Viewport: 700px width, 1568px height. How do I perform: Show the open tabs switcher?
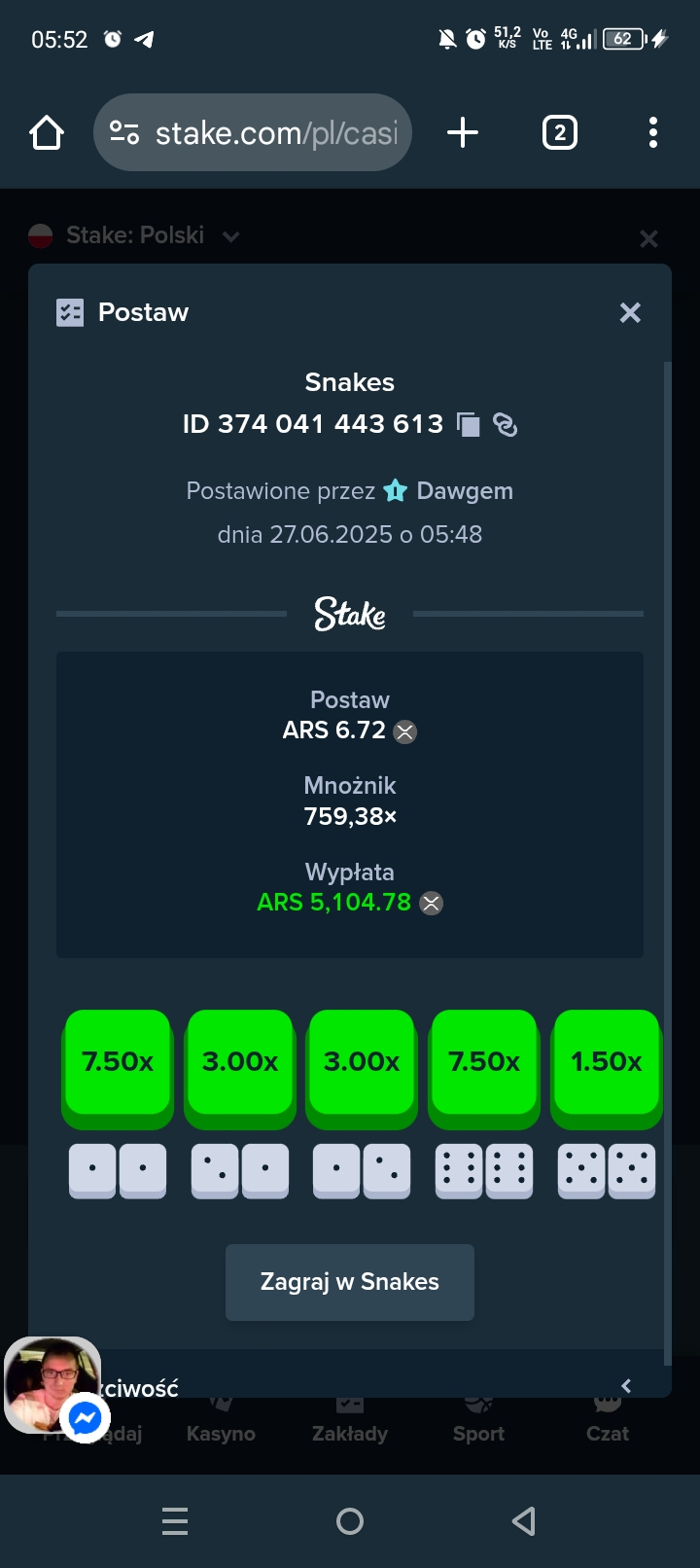tap(559, 132)
